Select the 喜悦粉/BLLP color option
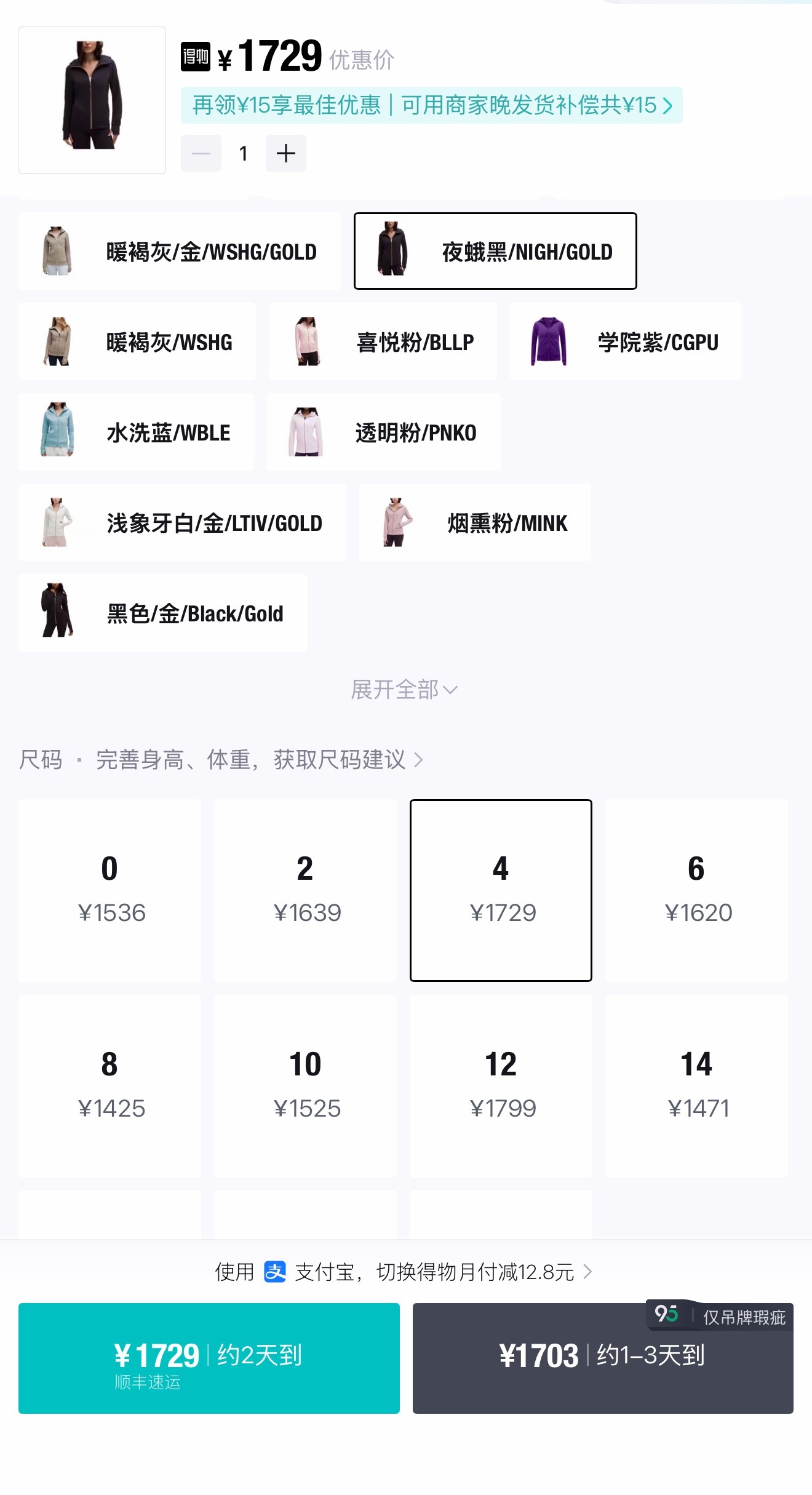 coord(381,341)
